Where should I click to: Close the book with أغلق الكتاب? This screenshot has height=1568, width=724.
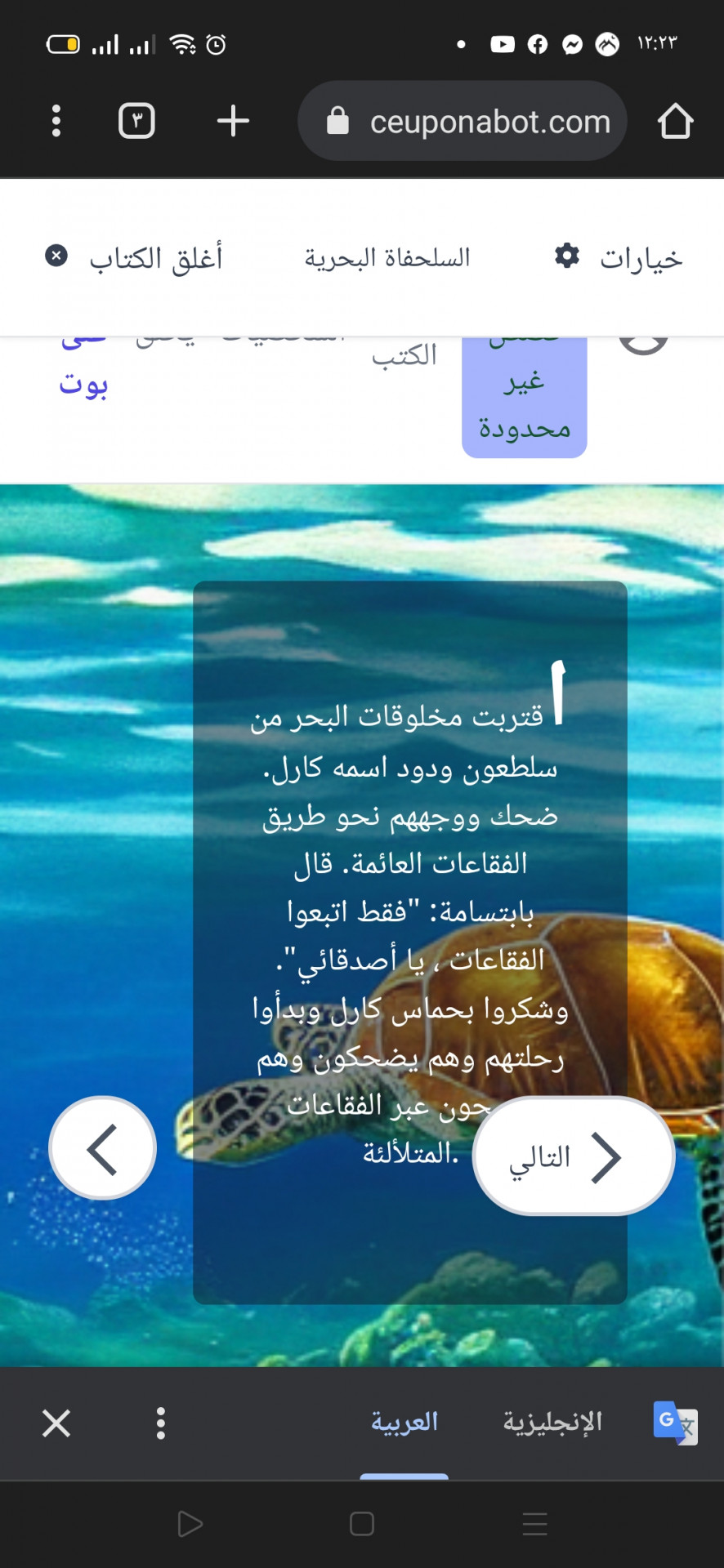tap(134, 258)
